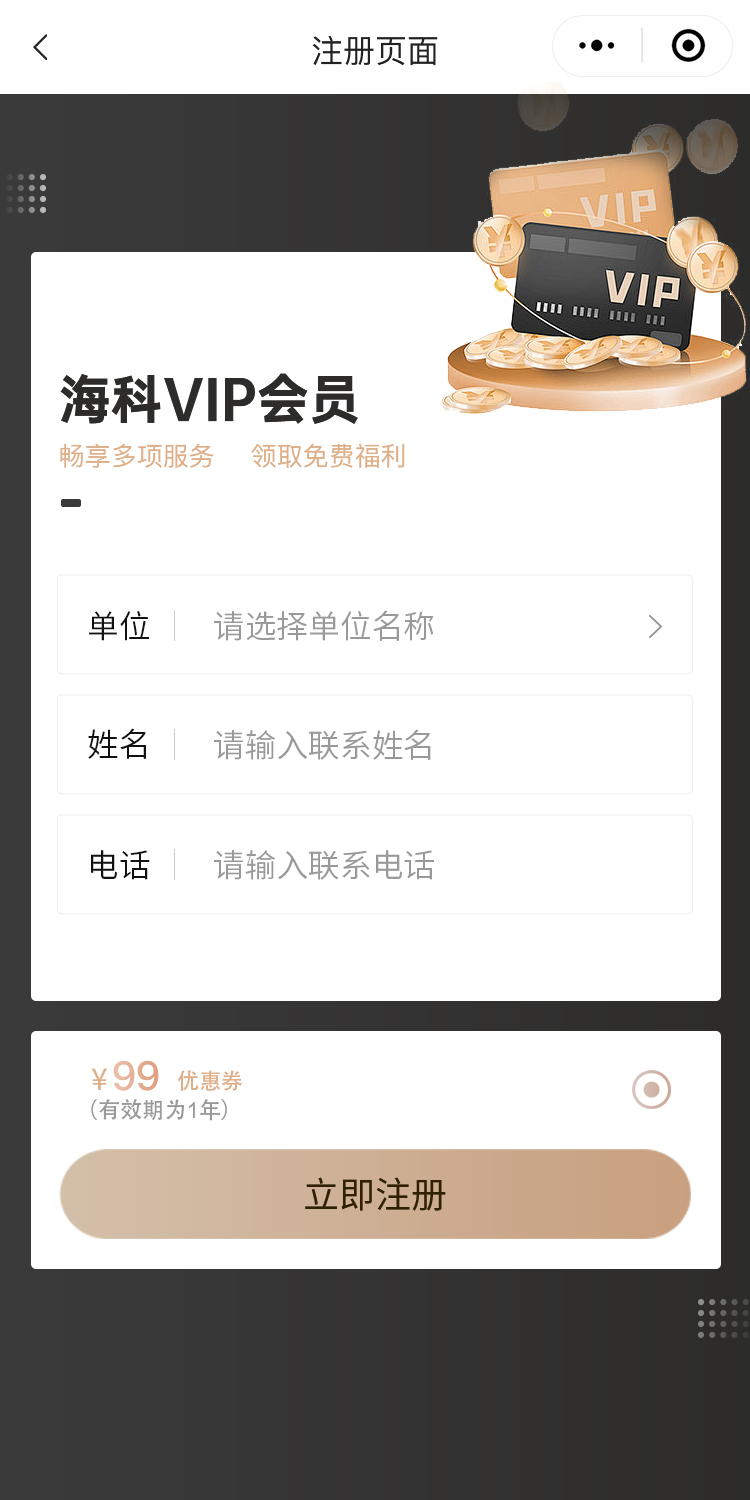The width and height of the screenshot is (750, 1500).
Task: Select the ¥99 优惠券 radio option
Action: (651, 1089)
